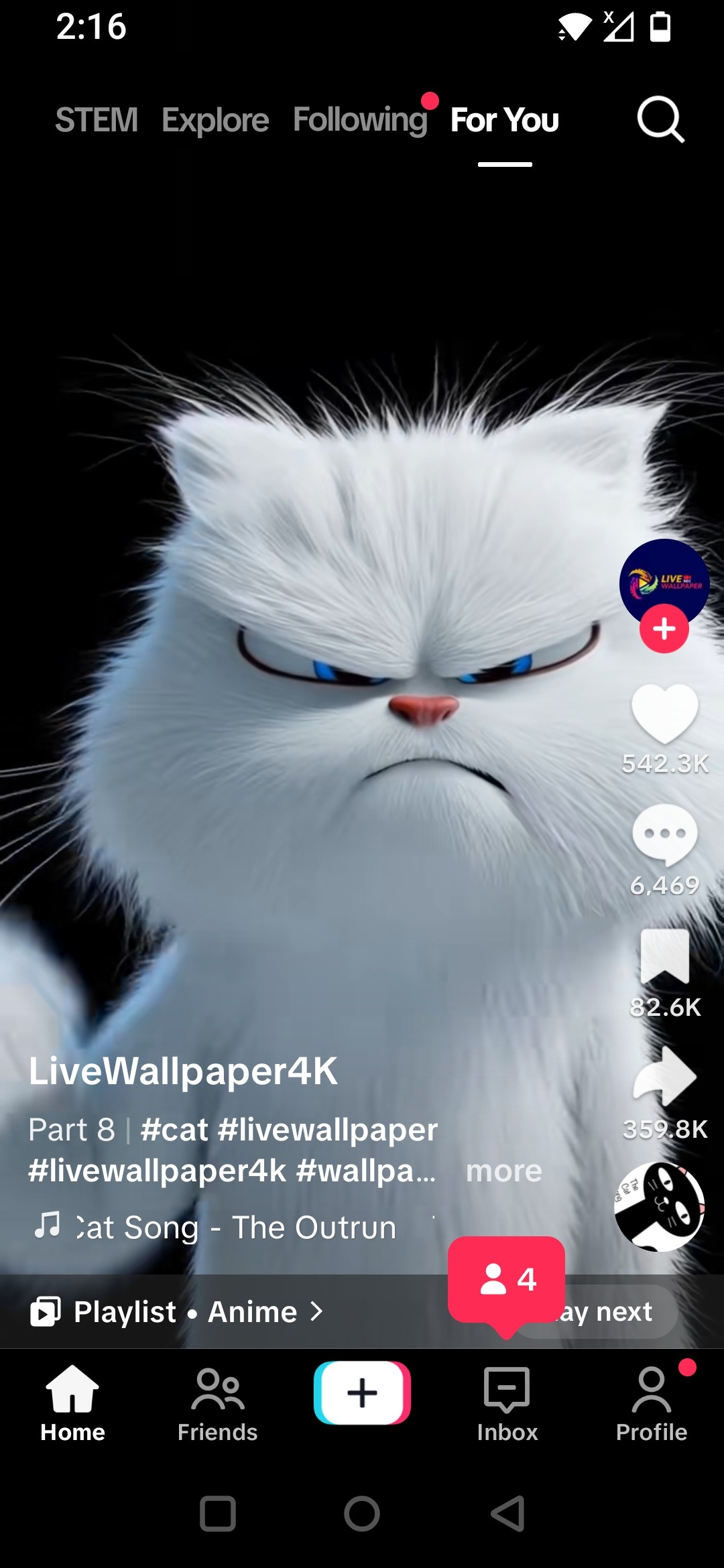Follow the creator with the red plus
724x1568 pixels.
point(664,629)
